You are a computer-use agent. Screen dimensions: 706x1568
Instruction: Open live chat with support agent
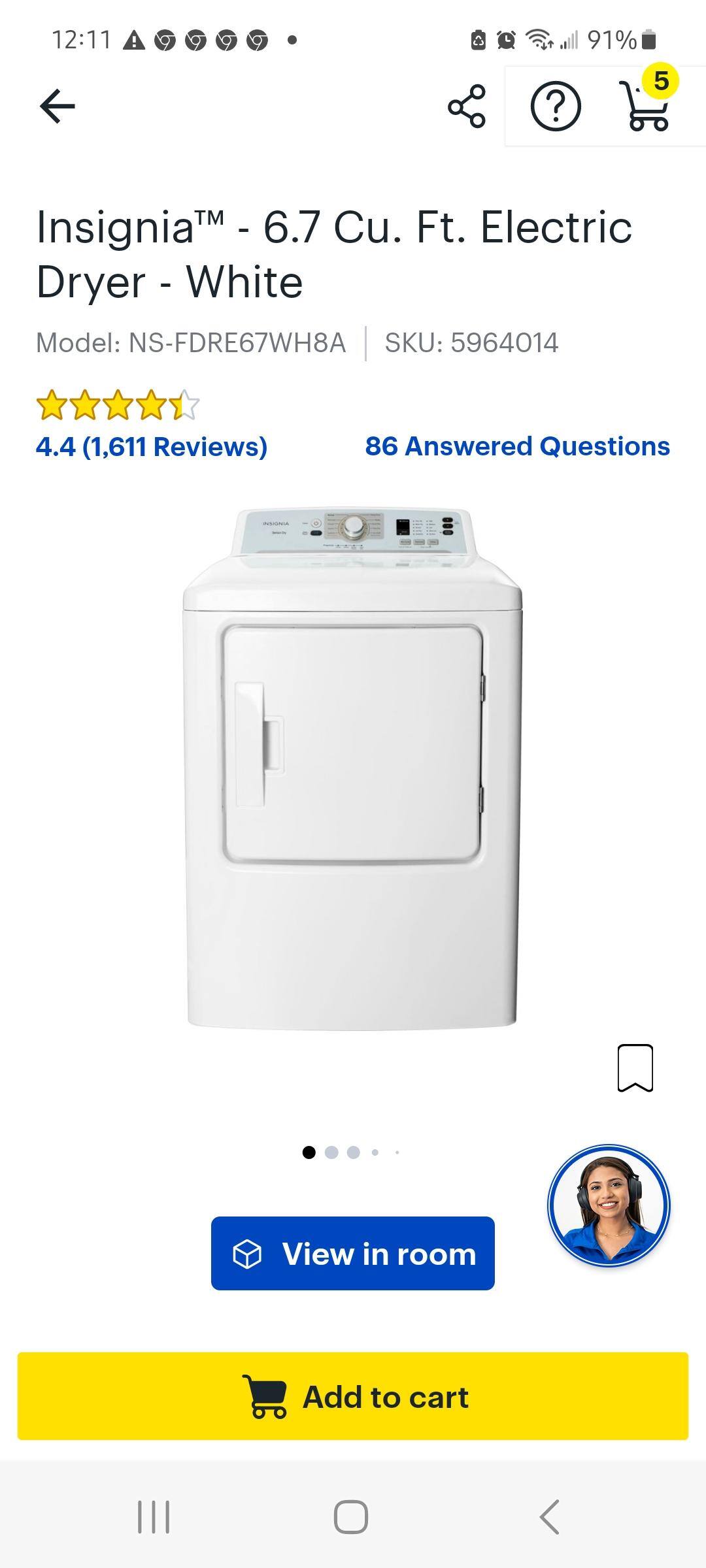tap(609, 1205)
